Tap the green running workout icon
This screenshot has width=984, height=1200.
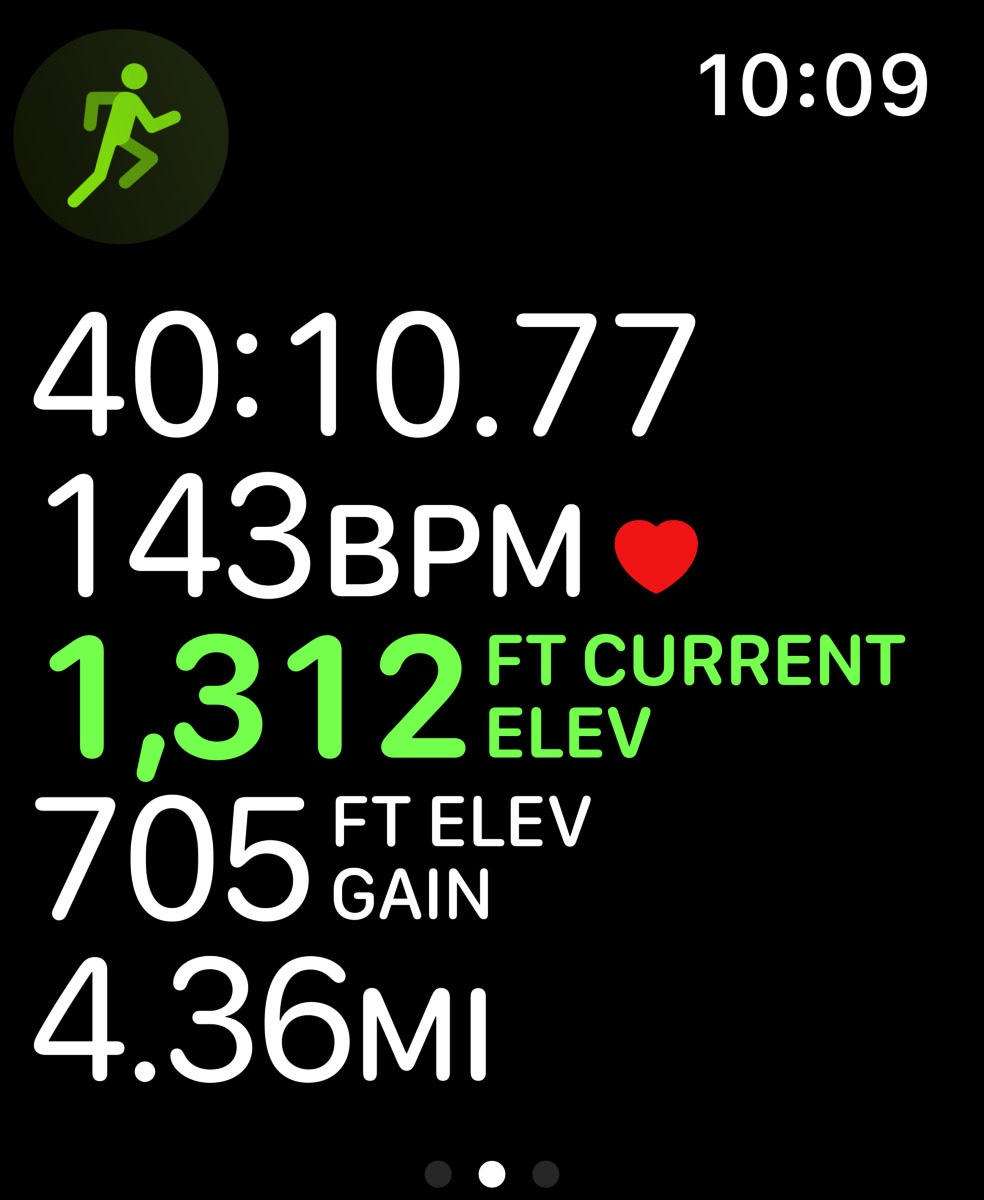coord(121,136)
